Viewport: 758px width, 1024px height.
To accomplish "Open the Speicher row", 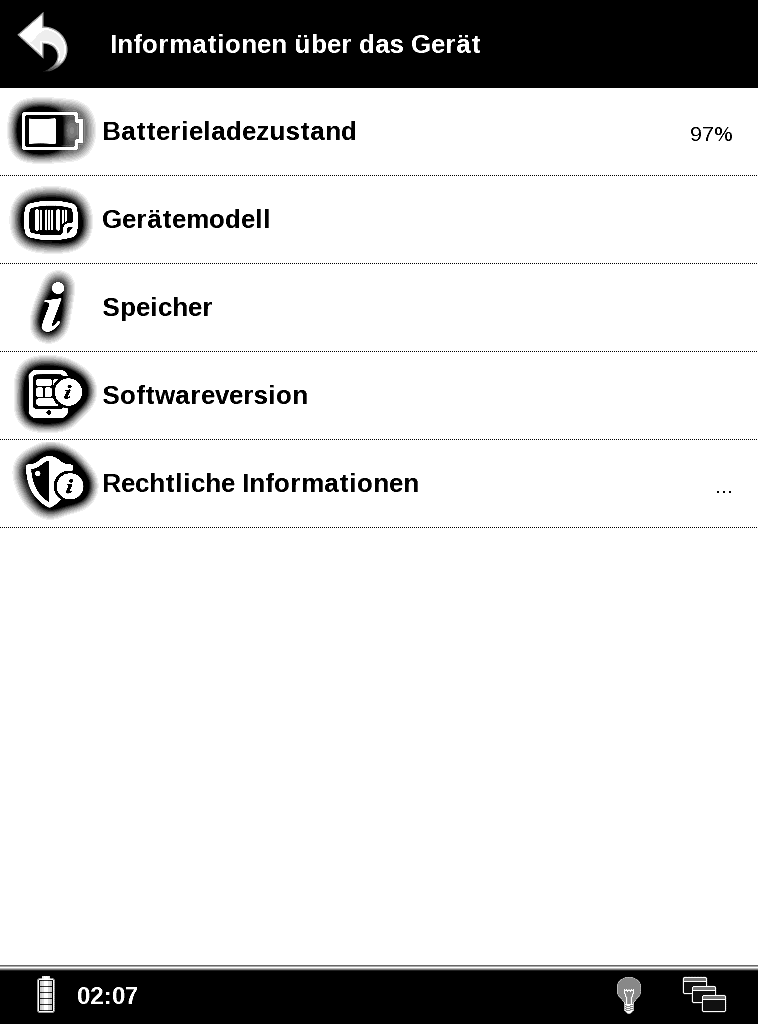I will tap(157, 307).
